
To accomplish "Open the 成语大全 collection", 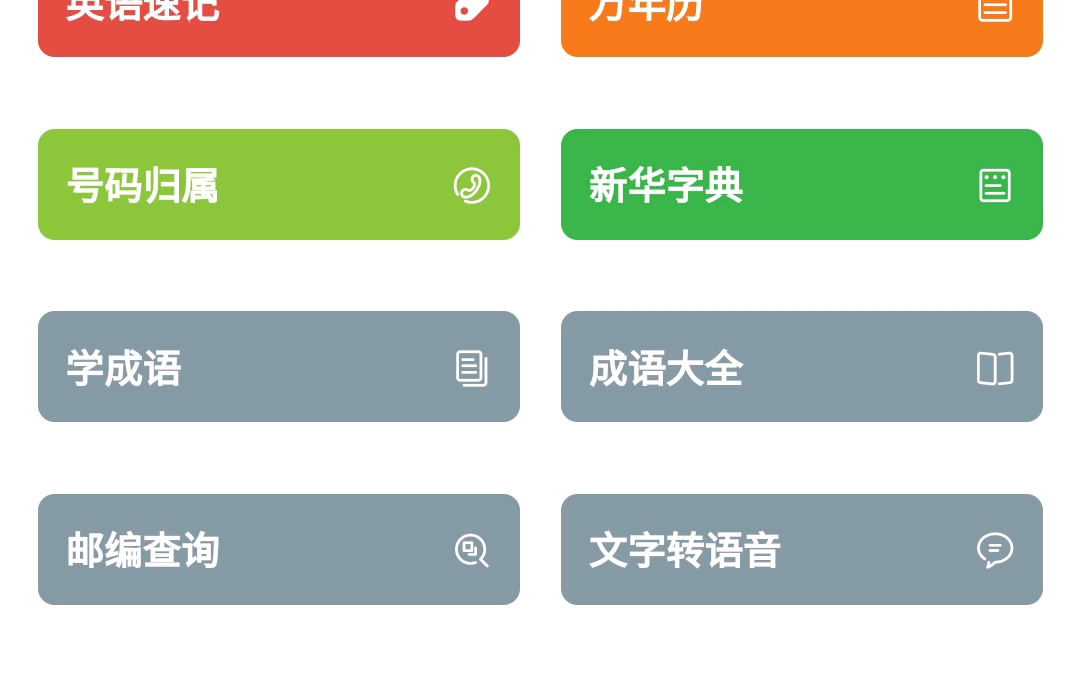I will (x=801, y=367).
